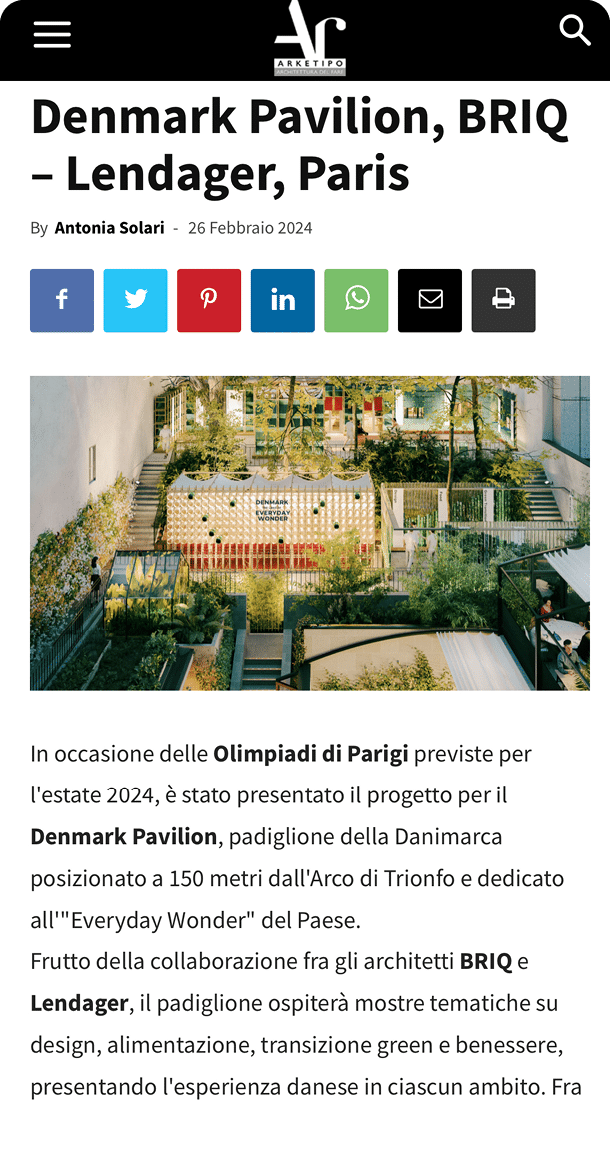This screenshot has width=610, height=1151.
Task: Open the site search
Action: click(575, 31)
